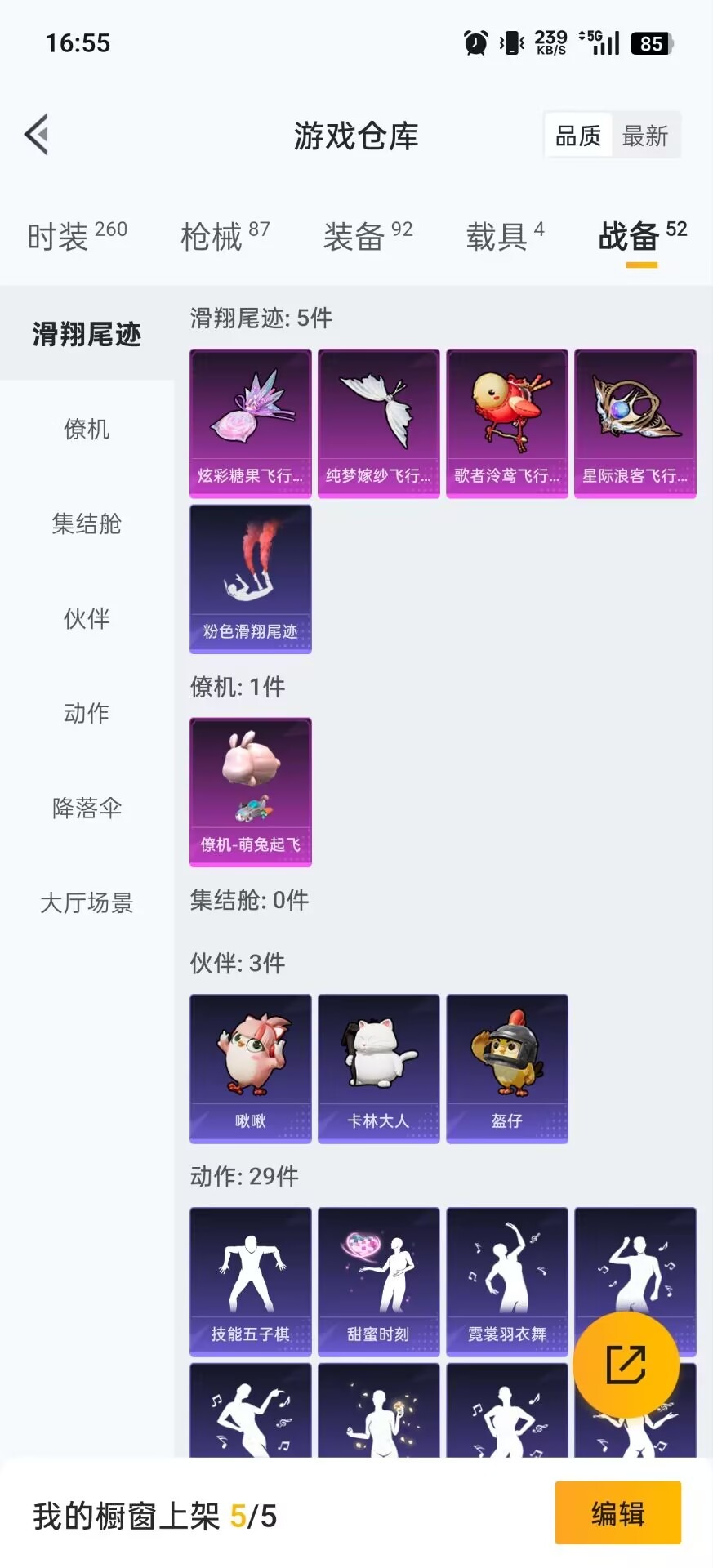
Task: Select 动作 in the left sidebar
Action: [x=84, y=713]
